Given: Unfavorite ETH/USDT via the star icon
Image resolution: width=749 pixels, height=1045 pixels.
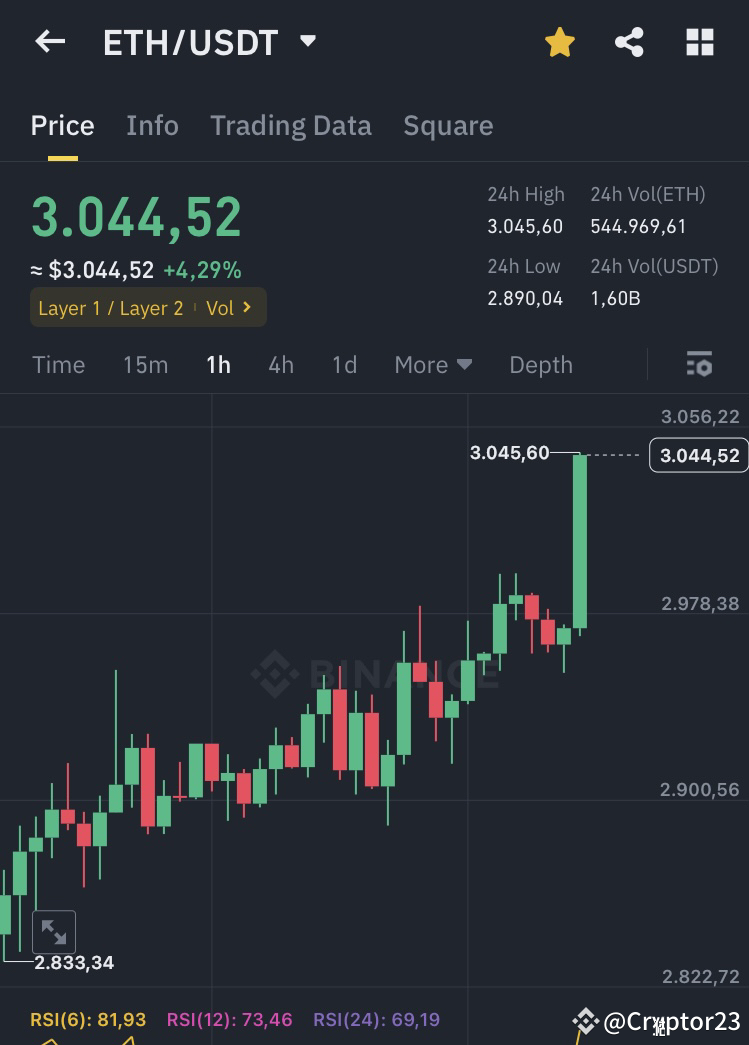Looking at the screenshot, I should click(559, 41).
